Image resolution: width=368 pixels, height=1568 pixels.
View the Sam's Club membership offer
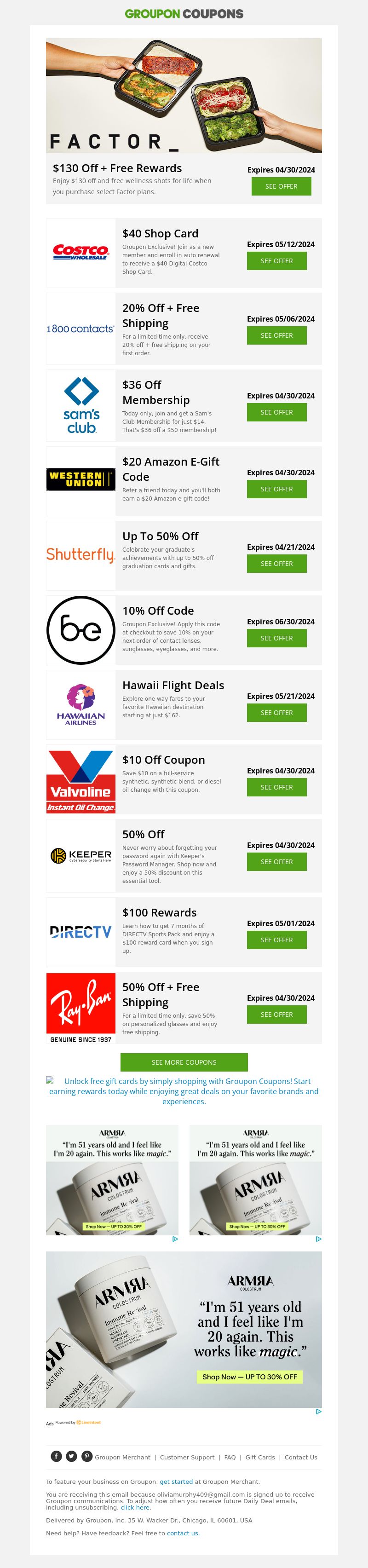coord(276,412)
